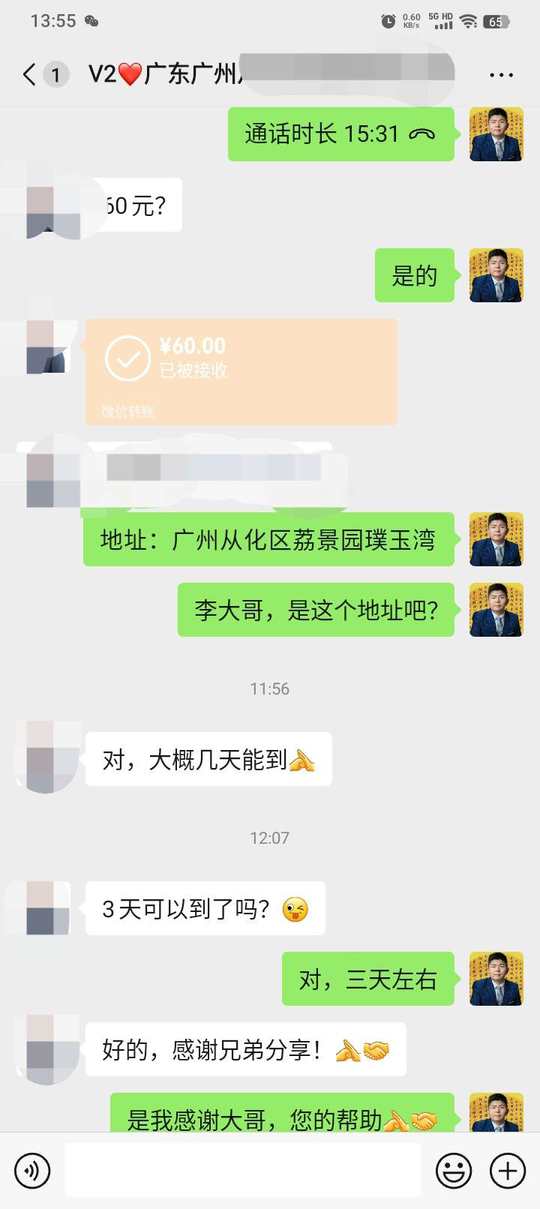Switch to voice message input

pos(33,1170)
